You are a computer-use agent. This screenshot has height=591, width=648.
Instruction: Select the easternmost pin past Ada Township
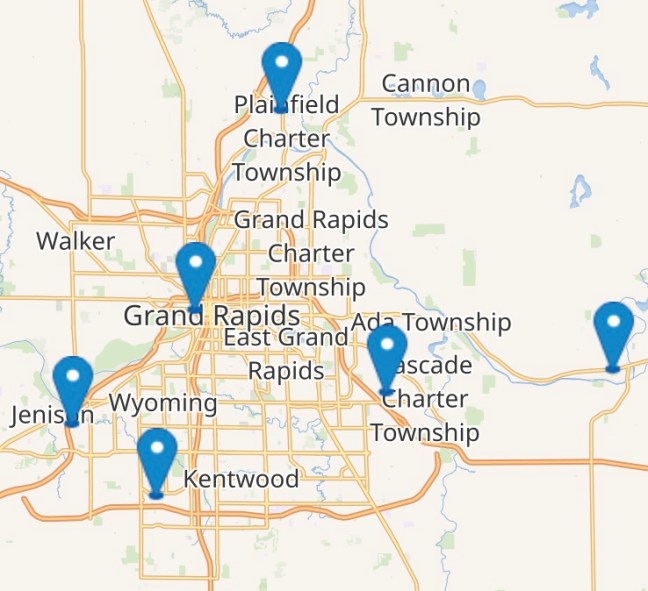point(613,330)
